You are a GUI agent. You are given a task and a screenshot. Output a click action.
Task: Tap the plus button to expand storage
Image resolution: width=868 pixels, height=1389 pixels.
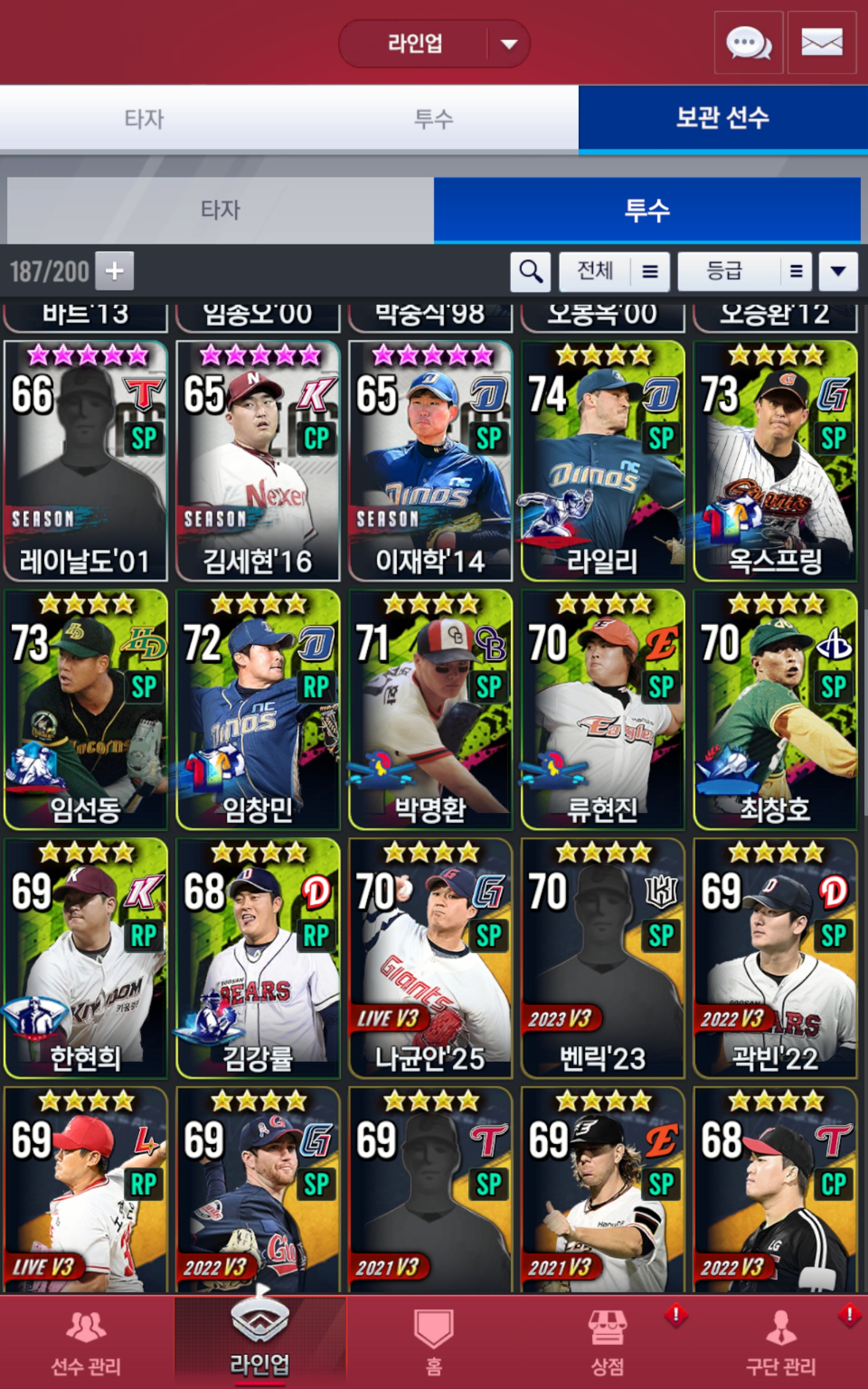tap(114, 271)
